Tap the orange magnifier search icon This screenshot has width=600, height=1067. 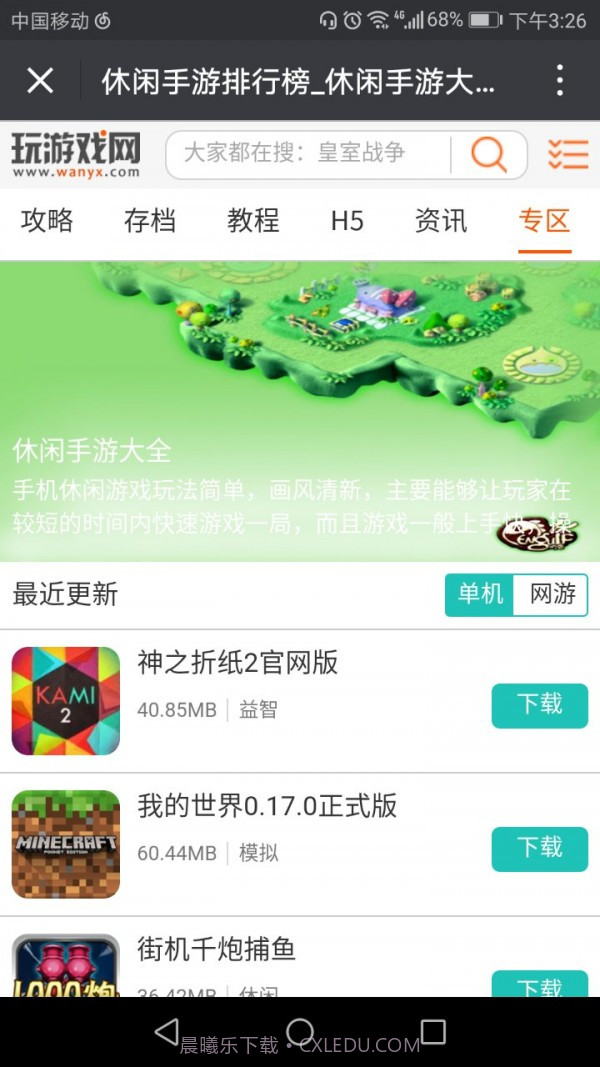coord(489,154)
